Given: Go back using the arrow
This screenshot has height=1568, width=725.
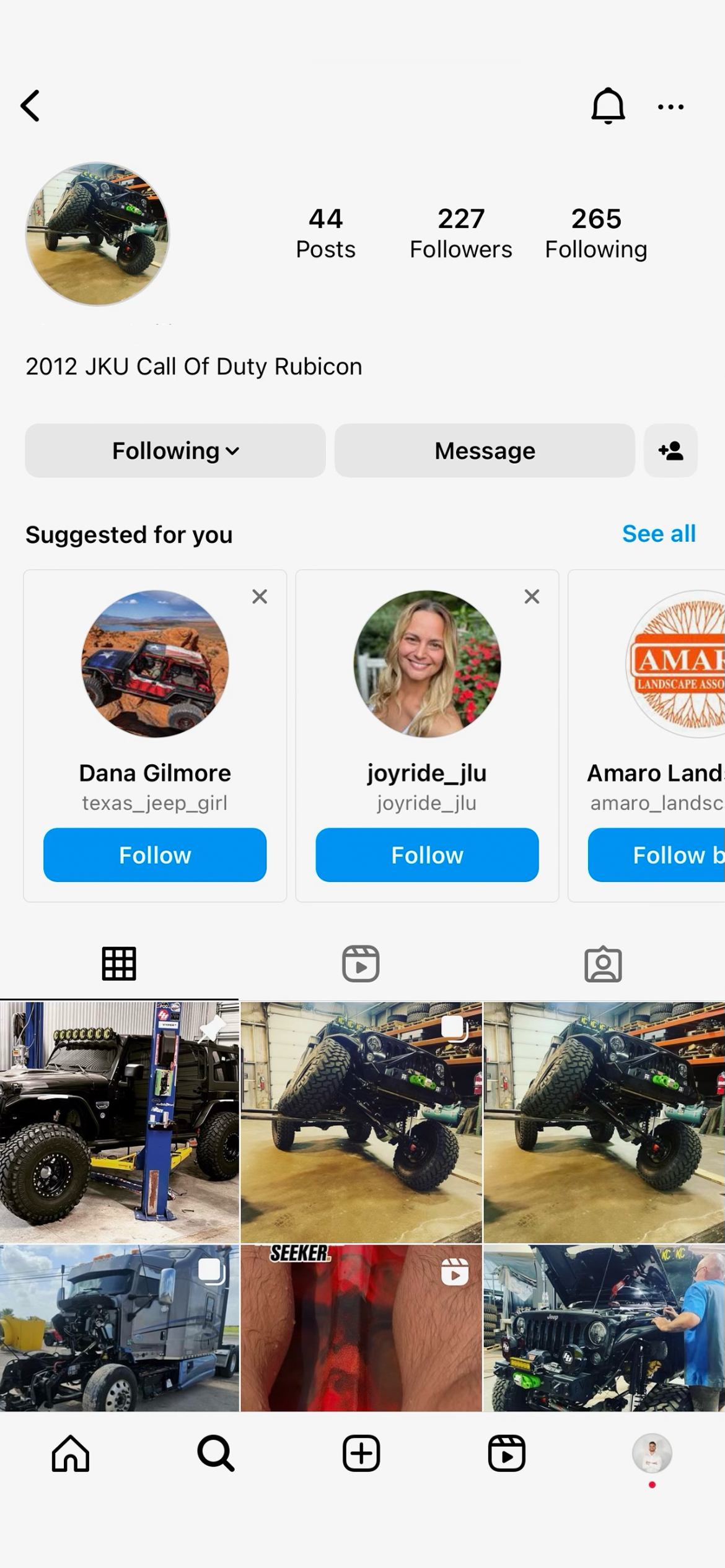Looking at the screenshot, I should click(x=31, y=106).
